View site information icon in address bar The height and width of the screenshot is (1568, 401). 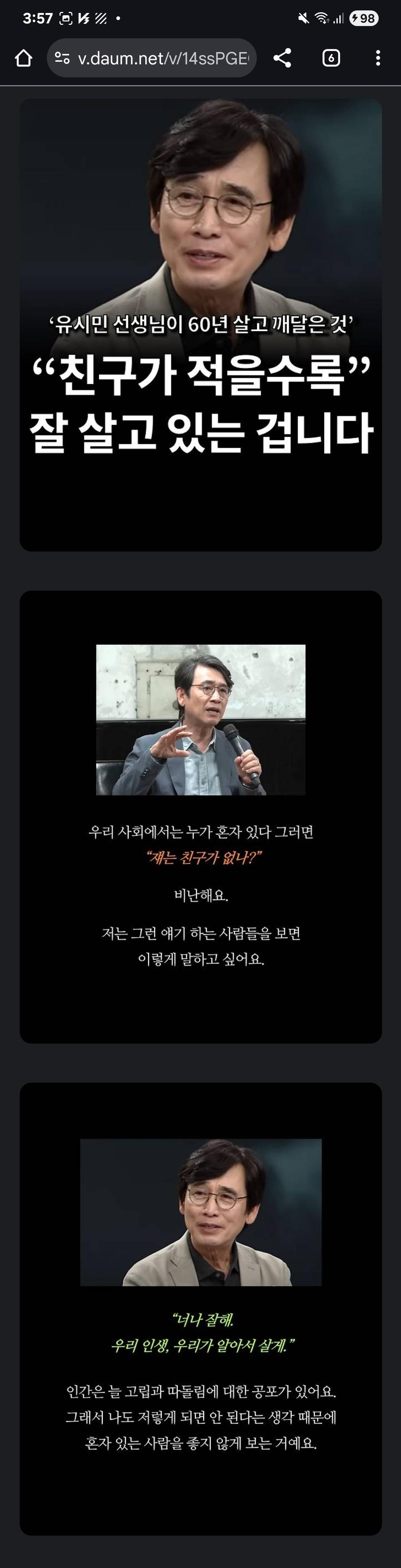click(62, 58)
